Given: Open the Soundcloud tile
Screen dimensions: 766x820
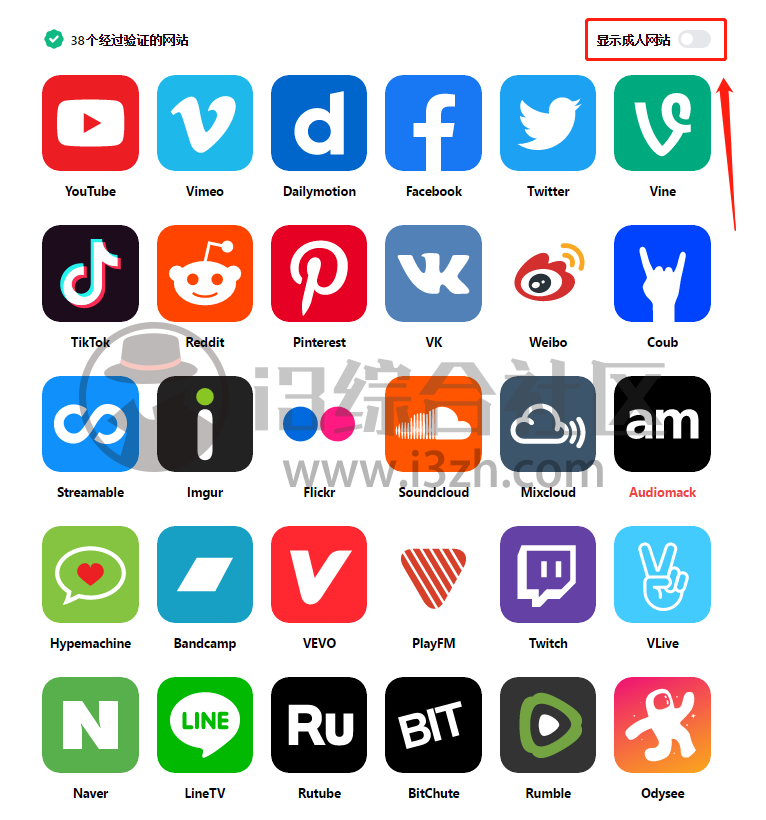Looking at the screenshot, I should pos(433,424).
